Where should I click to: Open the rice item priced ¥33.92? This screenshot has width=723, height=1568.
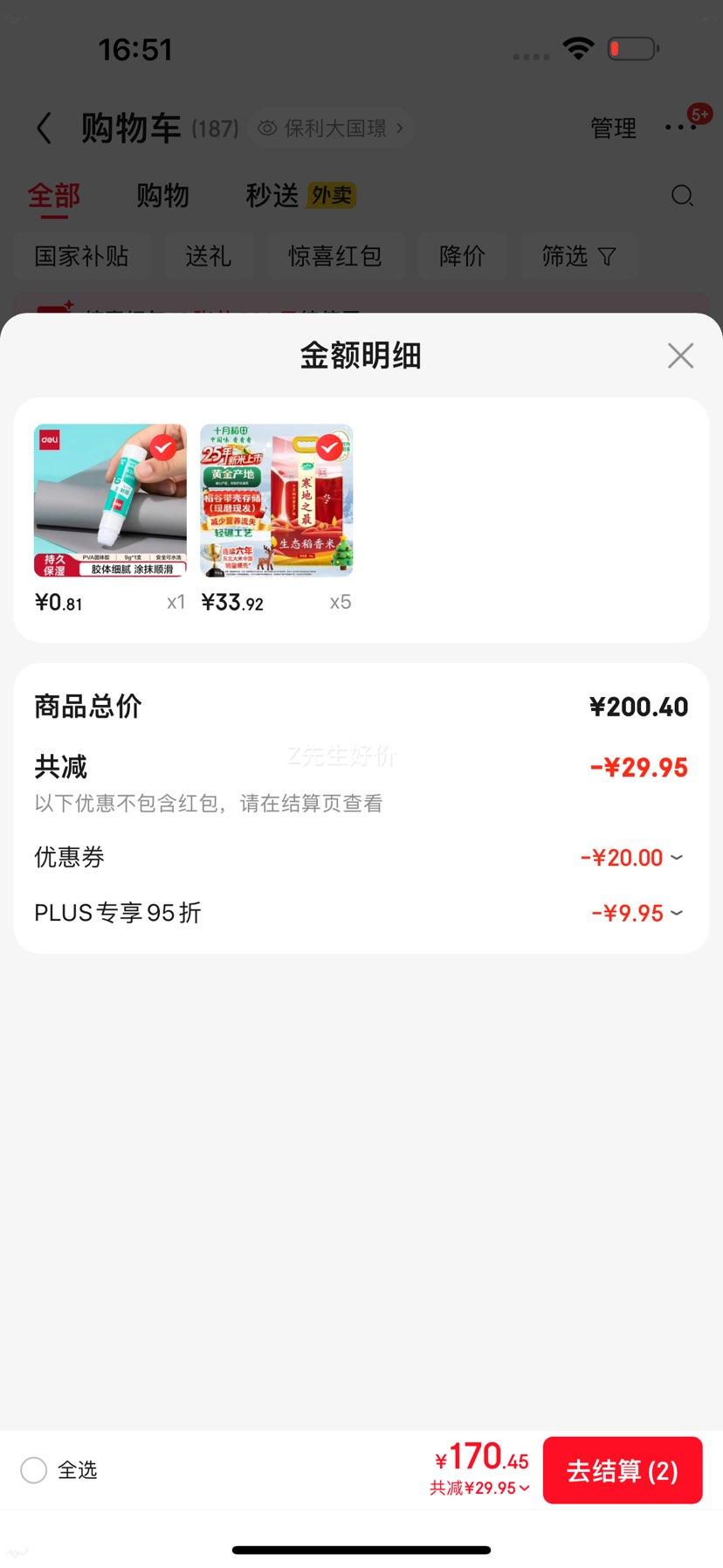tap(276, 501)
